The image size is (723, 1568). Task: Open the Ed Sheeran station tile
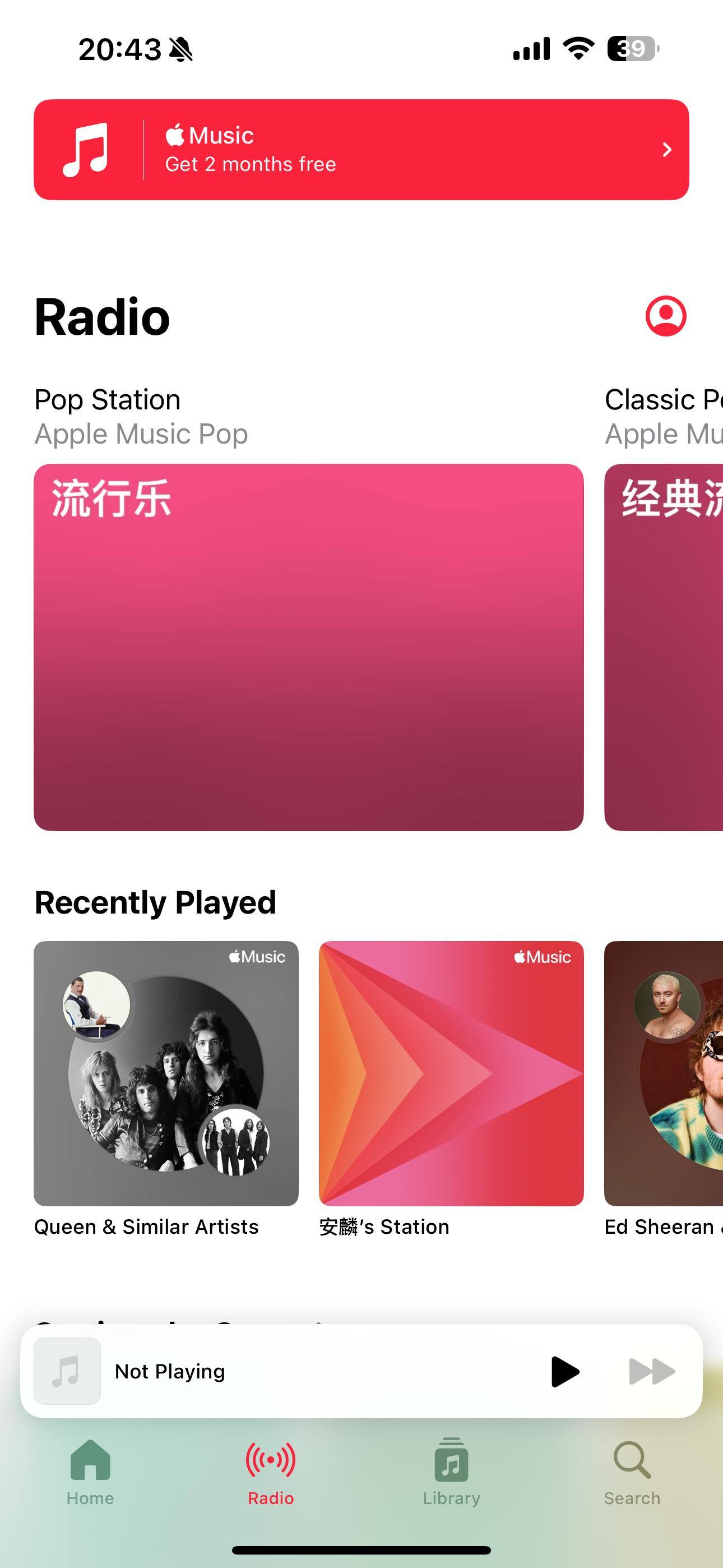click(664, 1073)
